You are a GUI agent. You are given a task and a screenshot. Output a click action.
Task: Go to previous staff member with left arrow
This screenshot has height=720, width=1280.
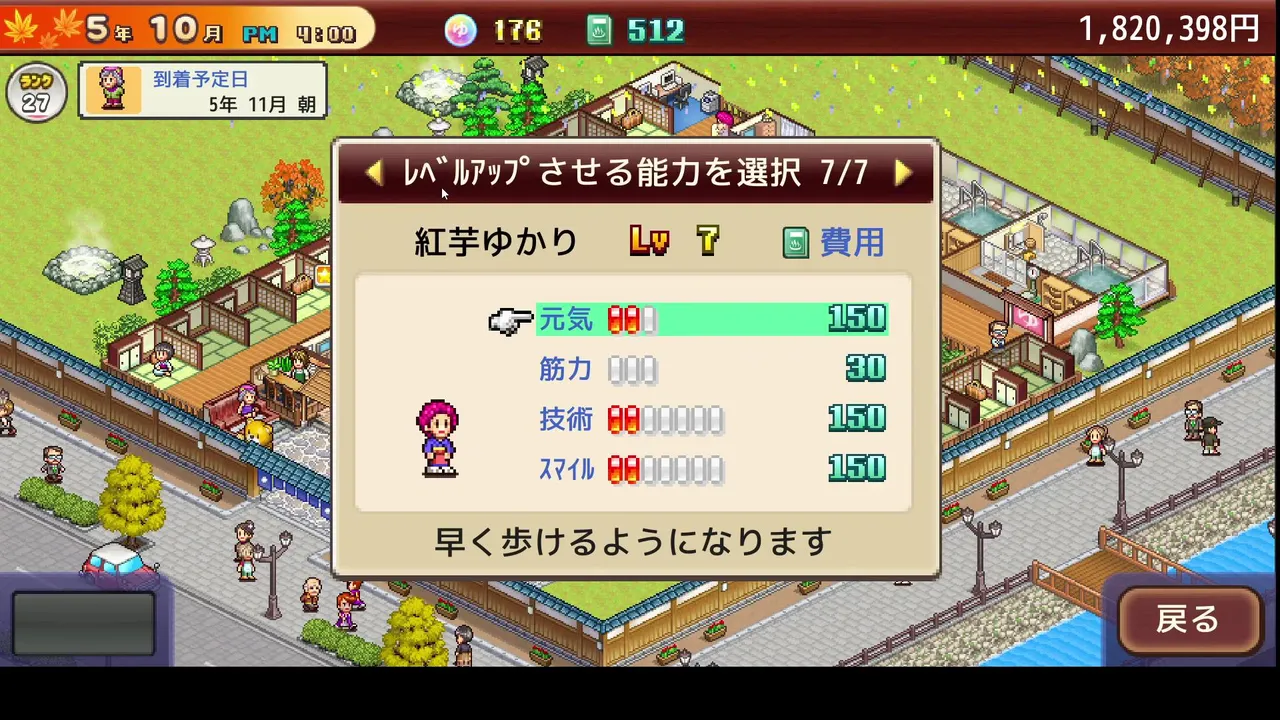[373, 173]
